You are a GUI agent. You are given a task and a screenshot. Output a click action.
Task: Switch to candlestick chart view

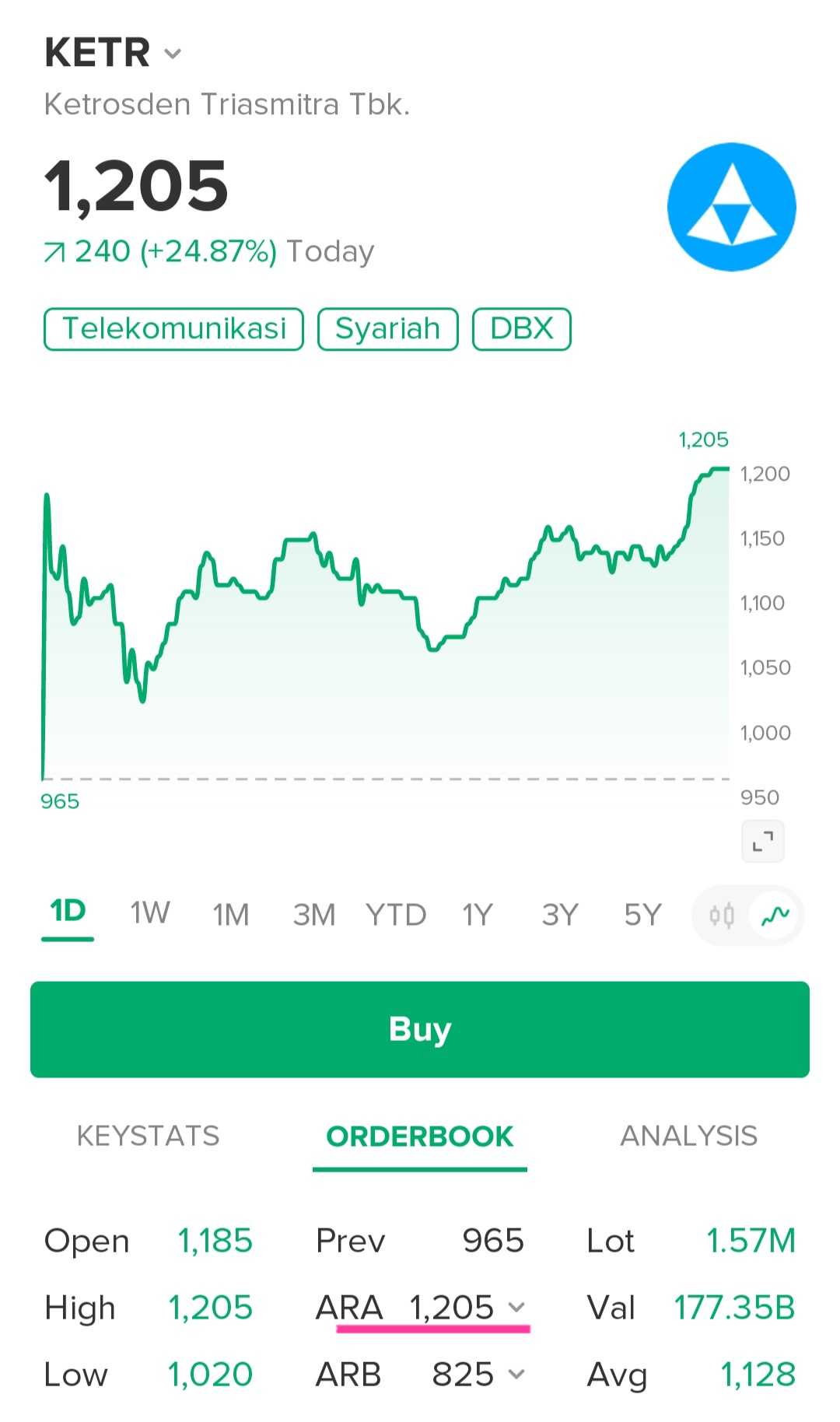pos(722,916)
